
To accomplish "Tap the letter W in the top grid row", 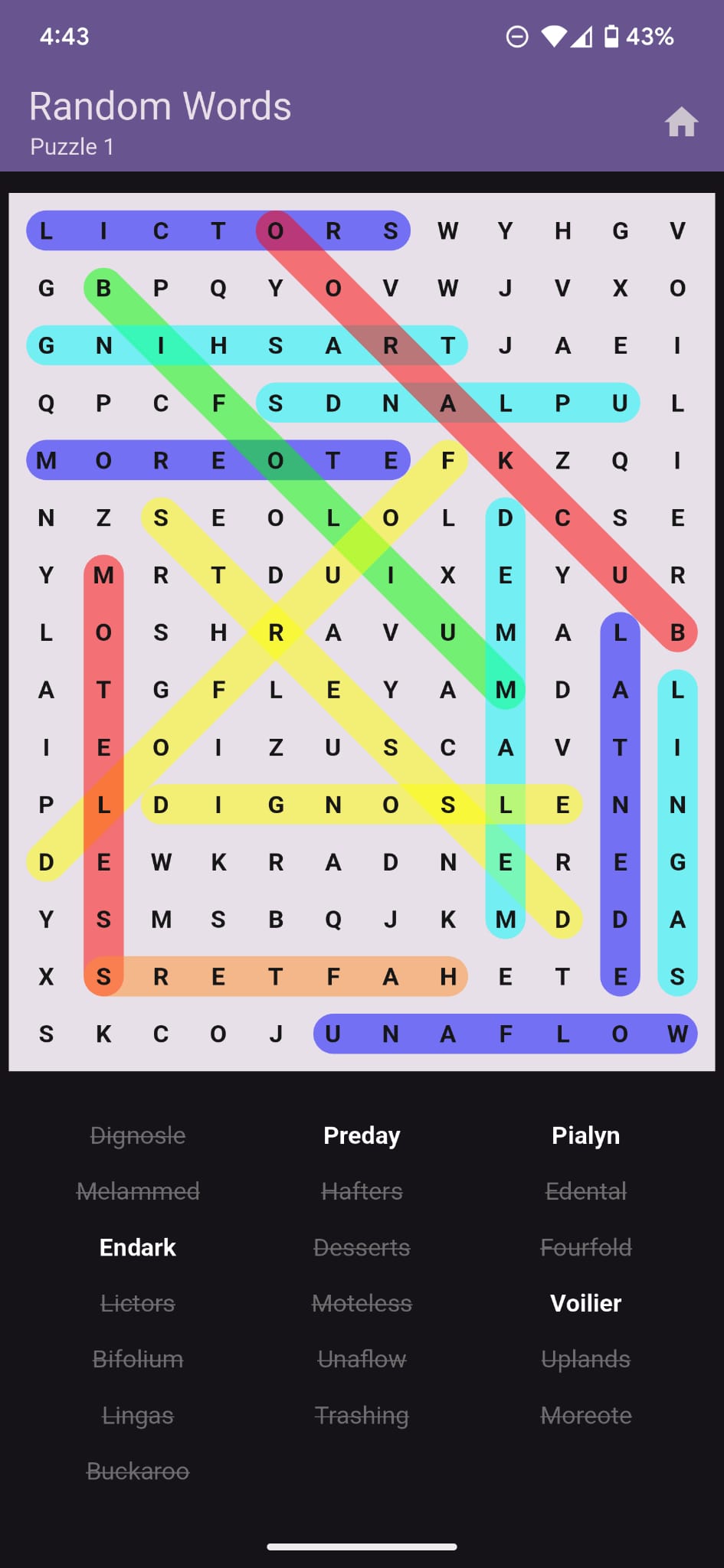I will [x=448, y=230].
